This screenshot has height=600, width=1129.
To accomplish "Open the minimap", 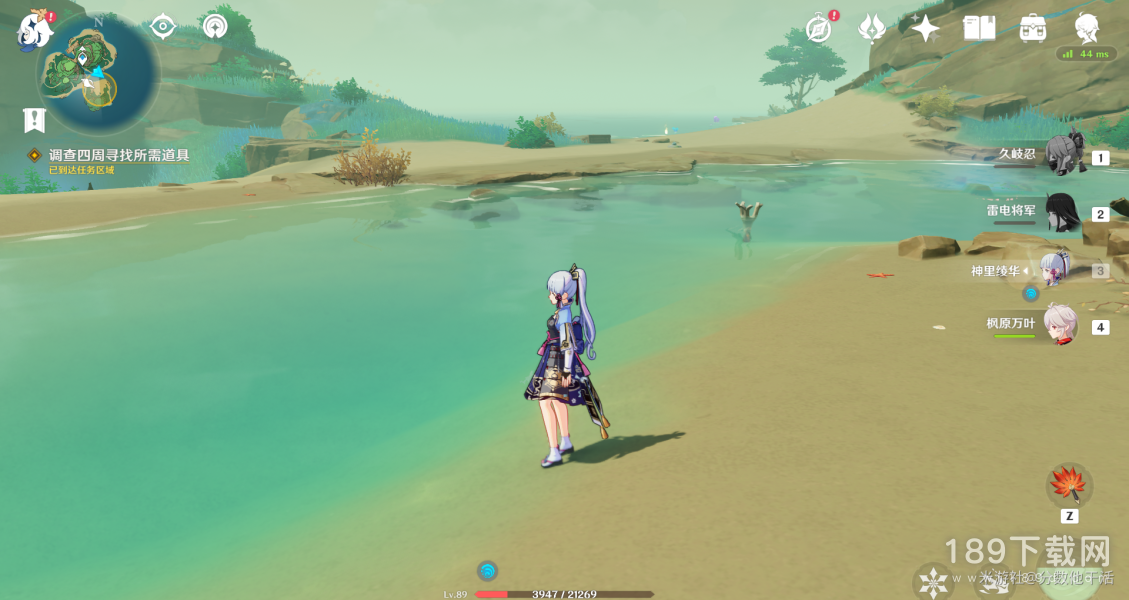I will tap(97, 75).
